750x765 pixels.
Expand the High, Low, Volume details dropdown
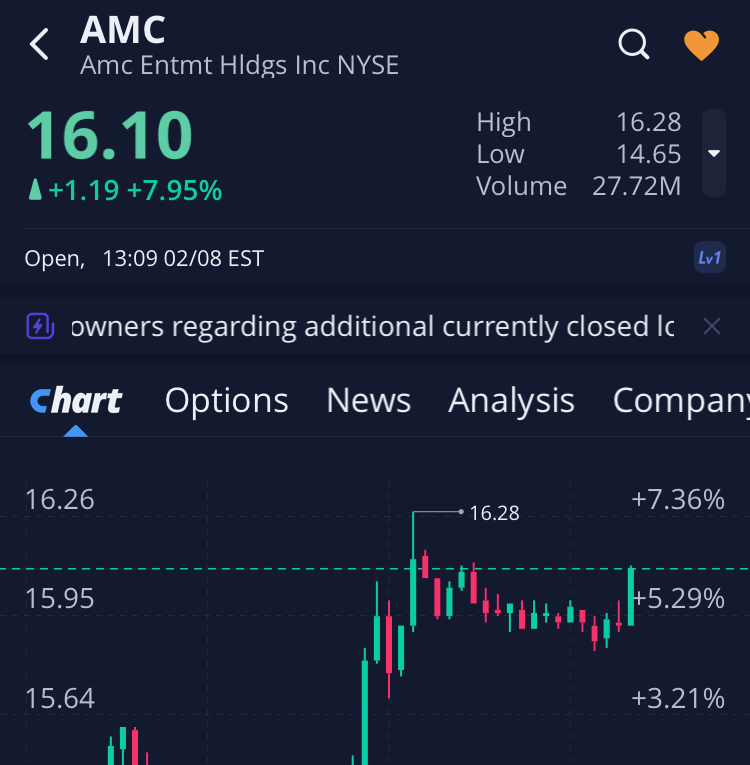pyautogui.click(x=714, y=153)
